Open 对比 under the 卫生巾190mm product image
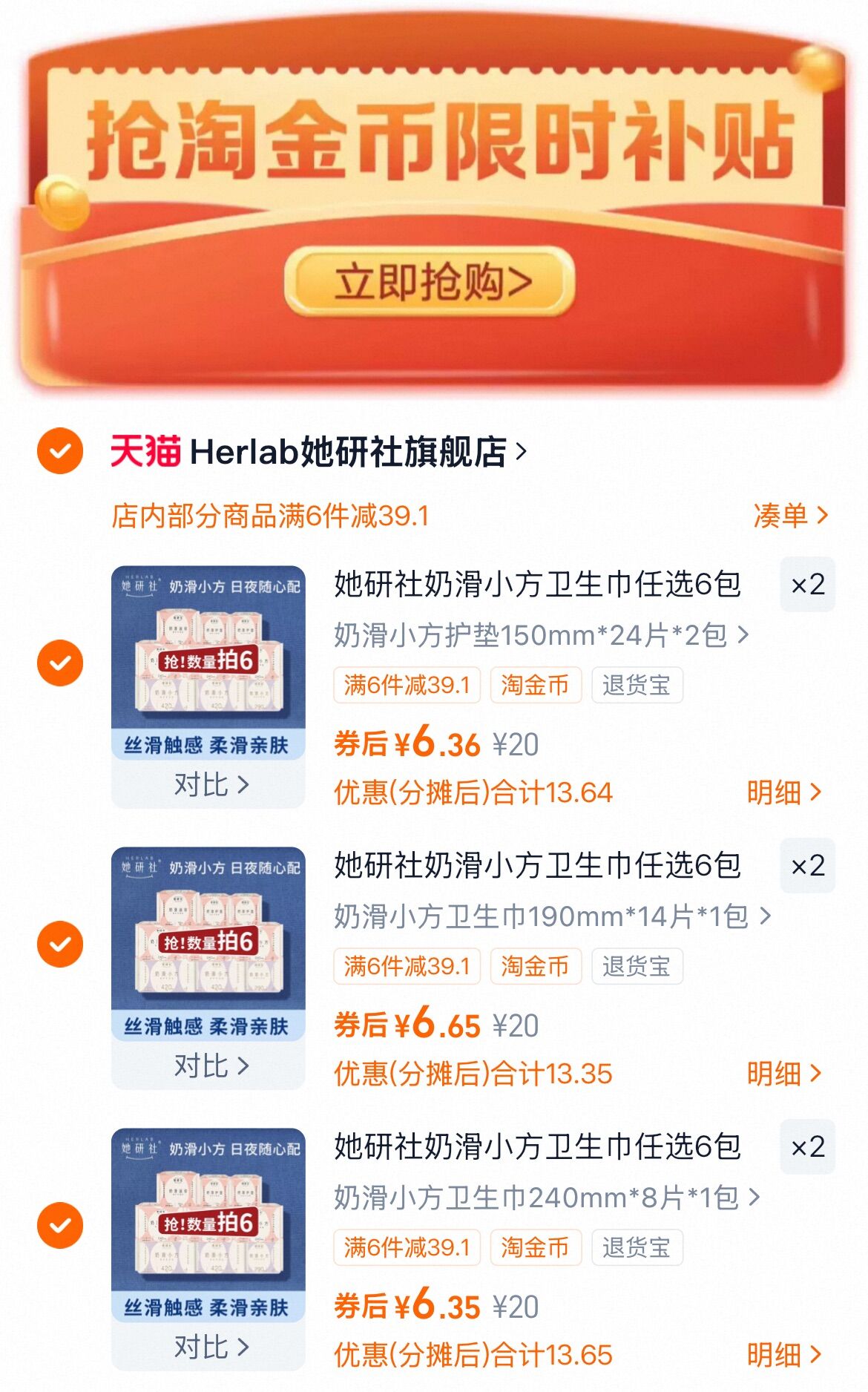 pos(209,1066)
